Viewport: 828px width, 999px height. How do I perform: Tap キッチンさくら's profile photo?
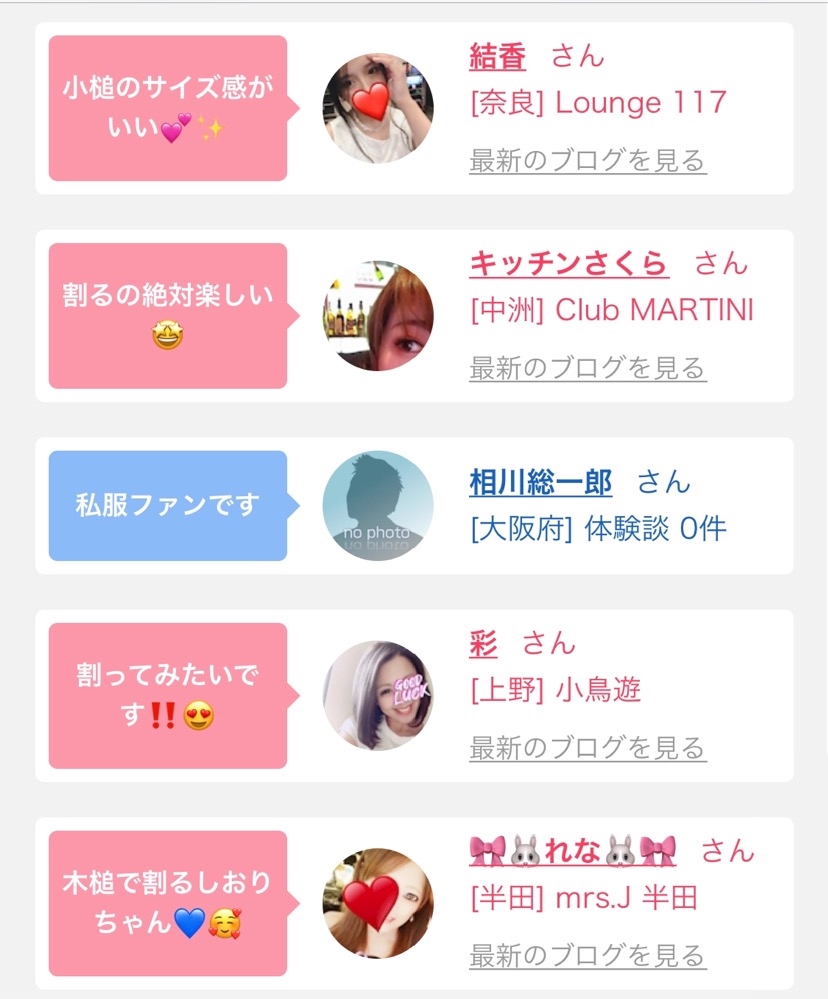pos(378,316)
